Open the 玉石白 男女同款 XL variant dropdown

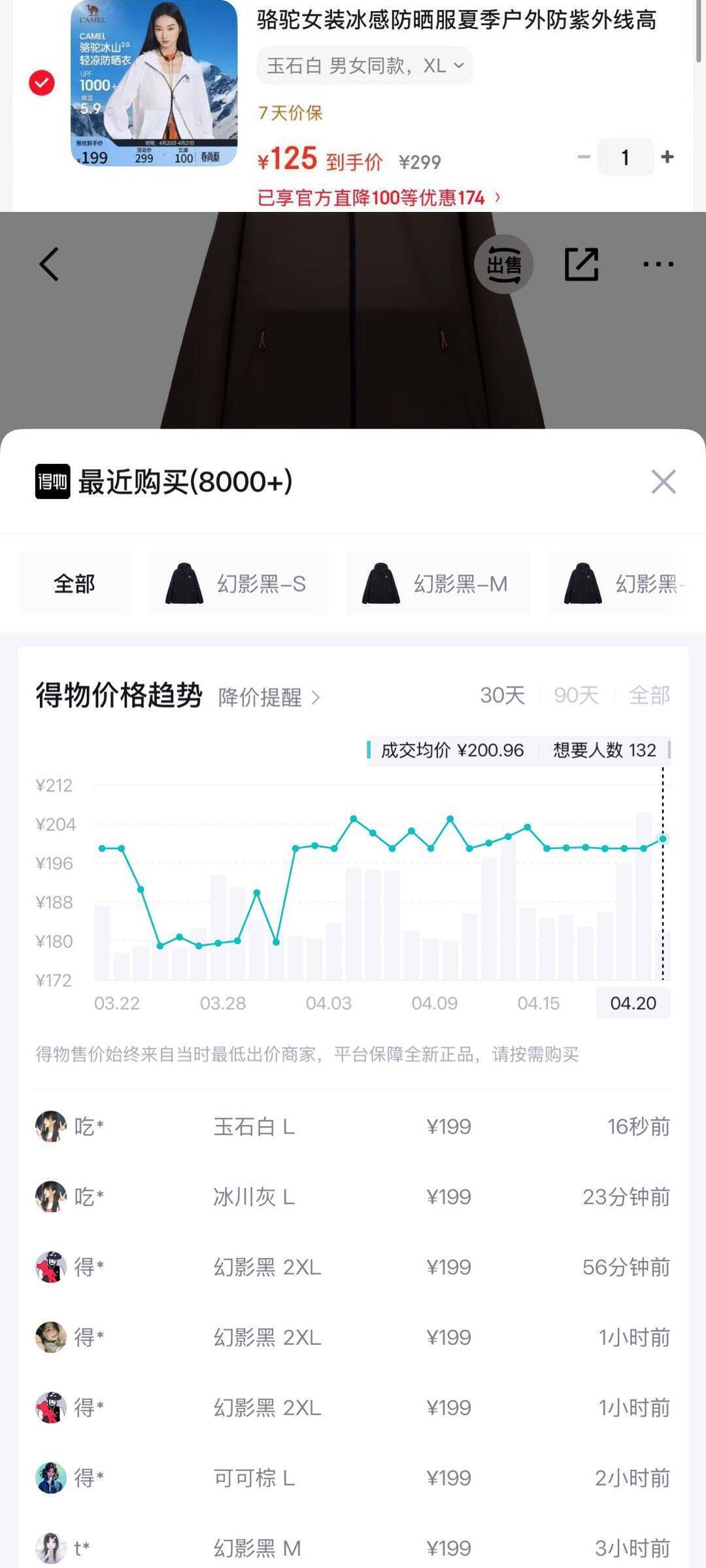click(365, 66)
